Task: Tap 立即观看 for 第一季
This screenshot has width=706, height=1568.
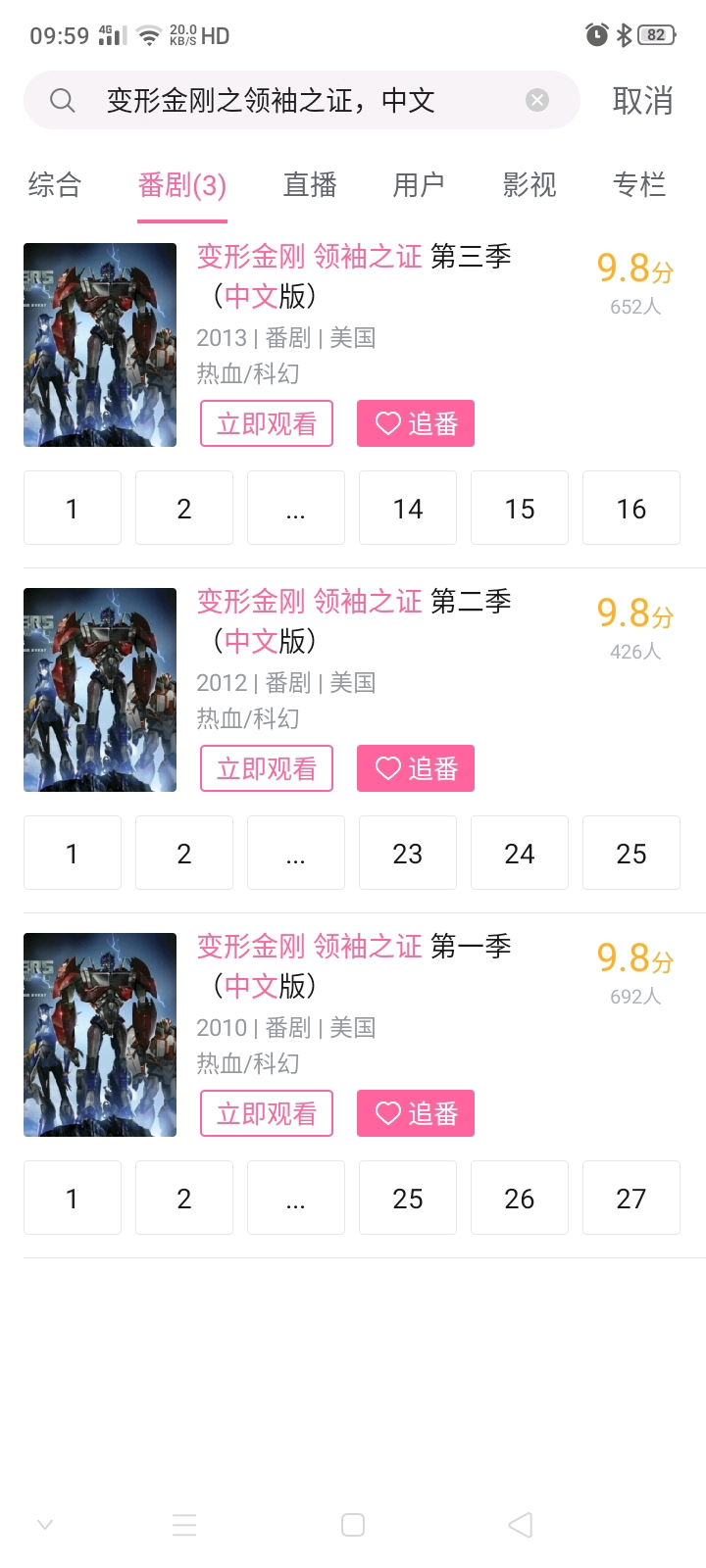Action: coord(267,1113)
